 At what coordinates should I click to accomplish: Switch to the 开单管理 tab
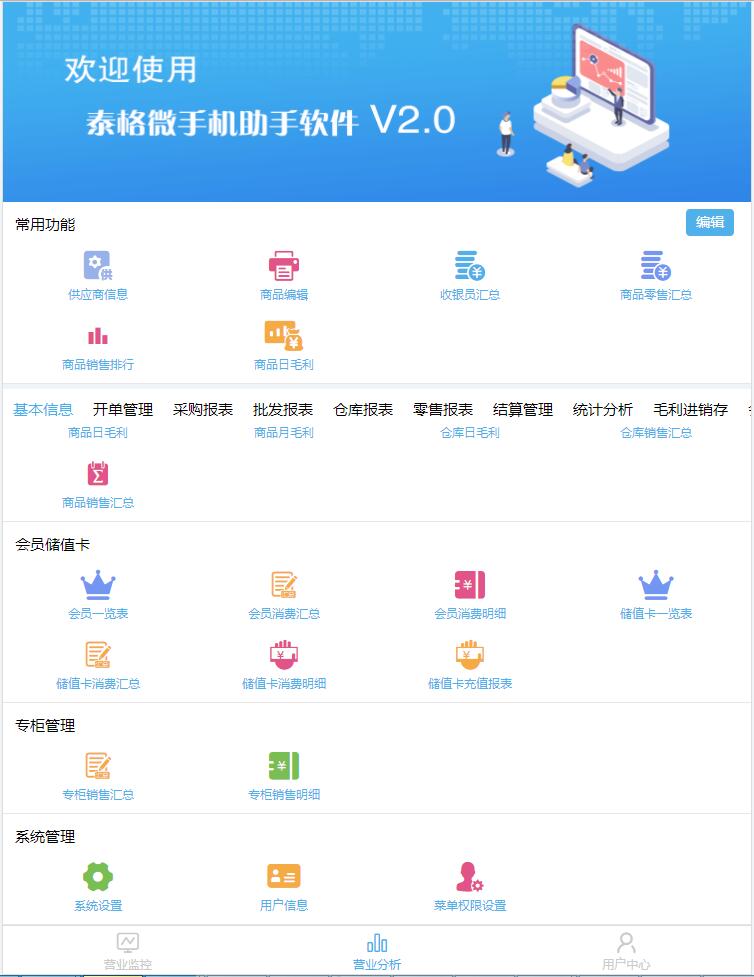click(x=123, y=409)
